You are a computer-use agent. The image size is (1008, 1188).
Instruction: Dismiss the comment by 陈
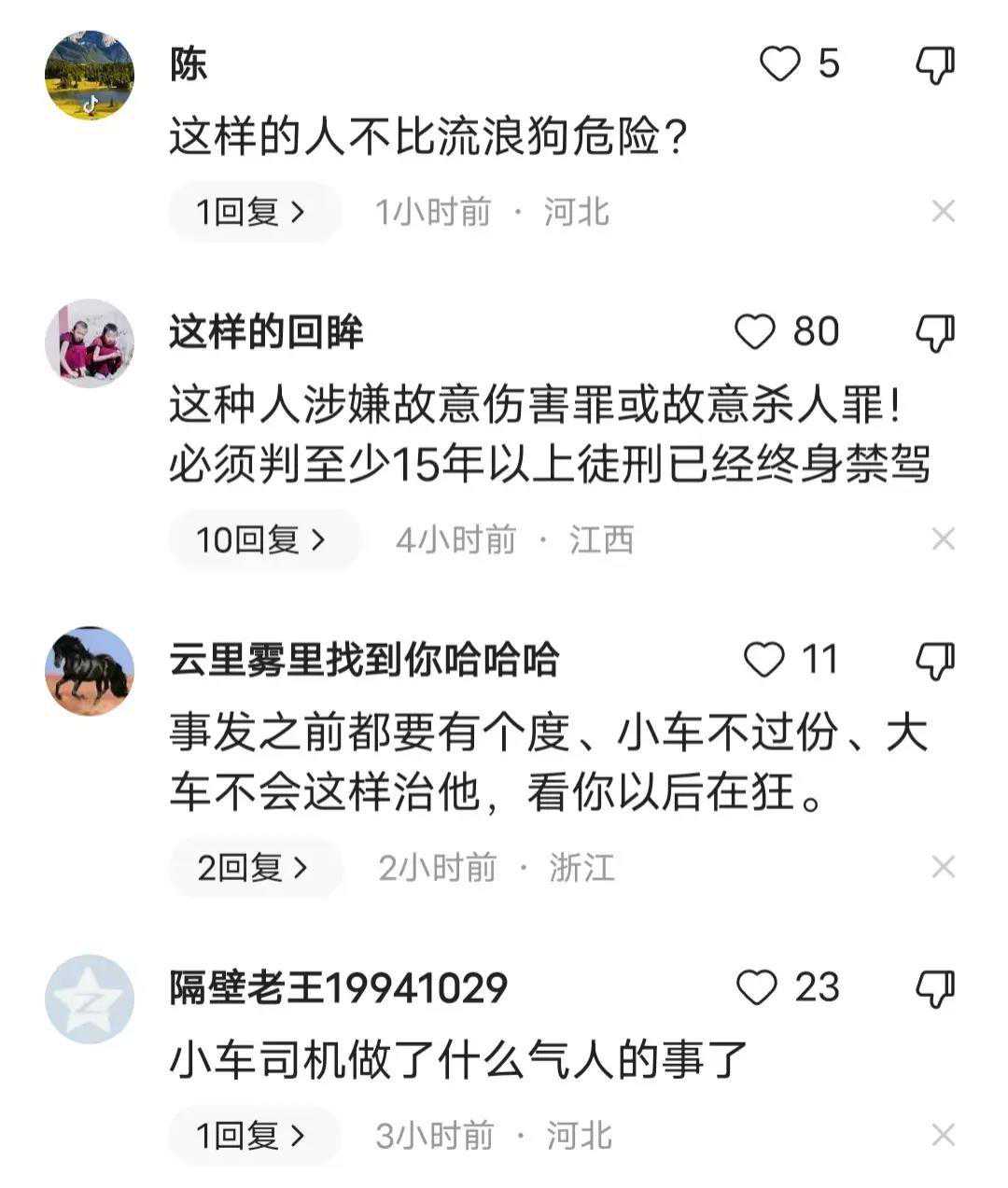pos(943,212)
